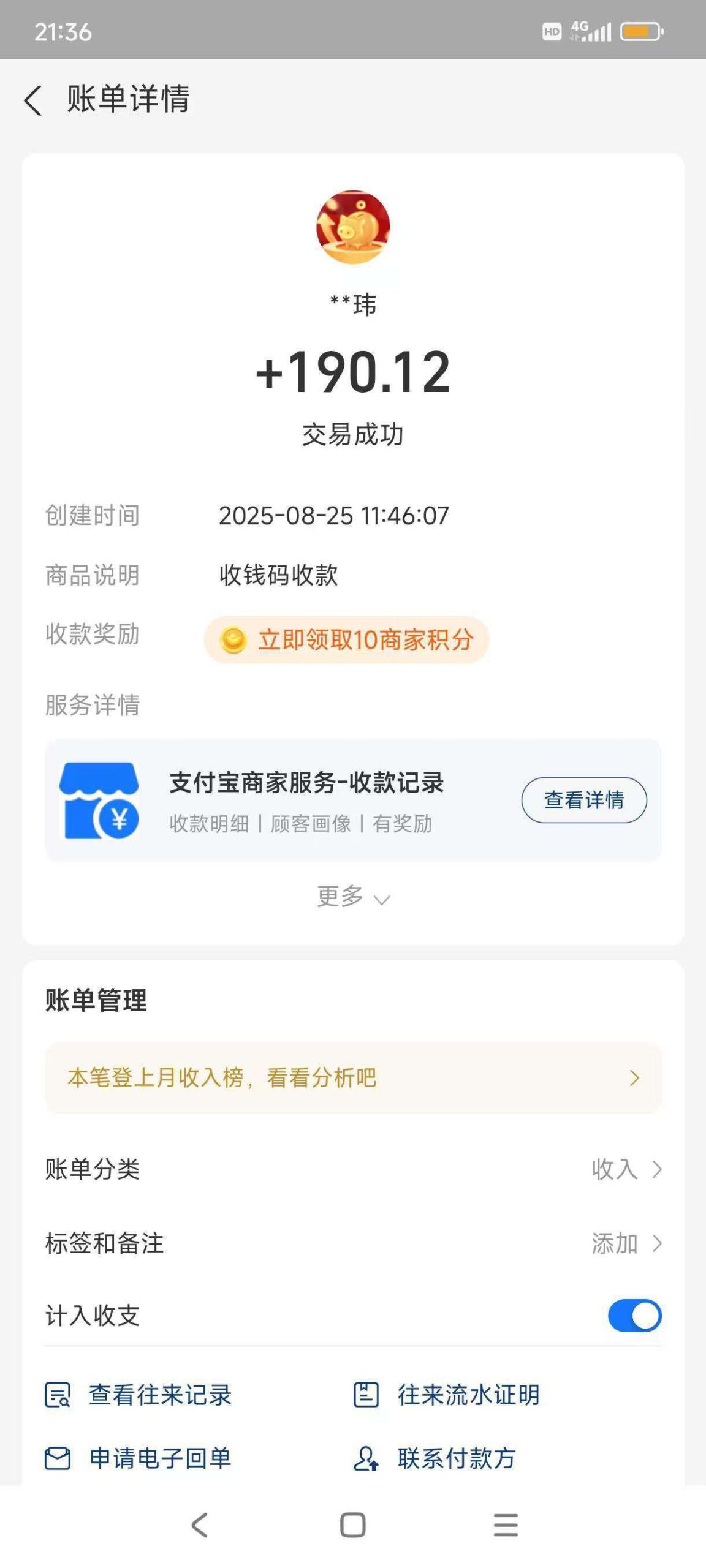The width and height of the screenshot is (706, 1568).
Task: Select 申请电子回单
Action: pyautogui.click(x=139, y=1458)
